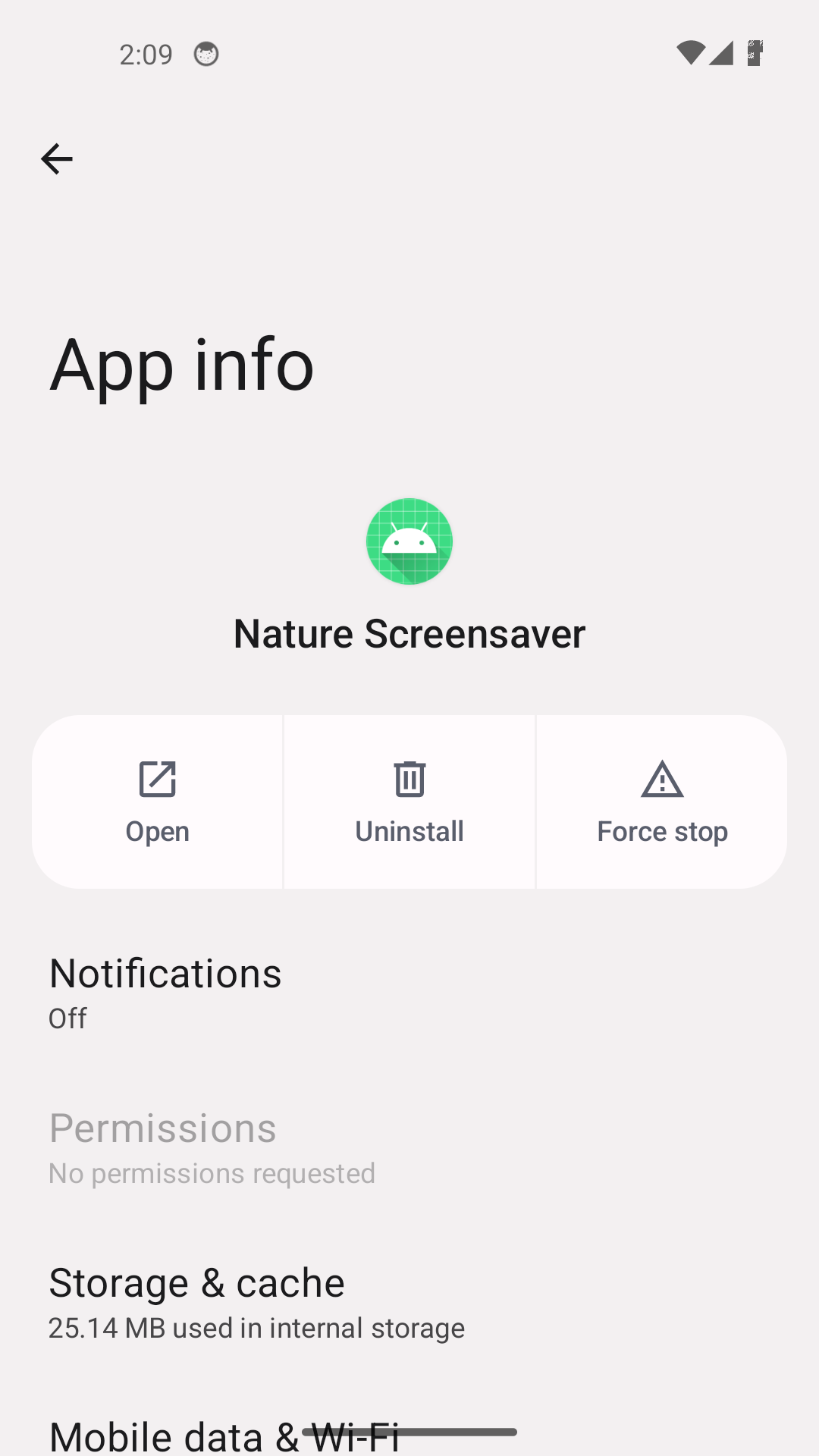Select the Uninstall button label
This screenshot has width=819, height=1456.
coord(409,830)
